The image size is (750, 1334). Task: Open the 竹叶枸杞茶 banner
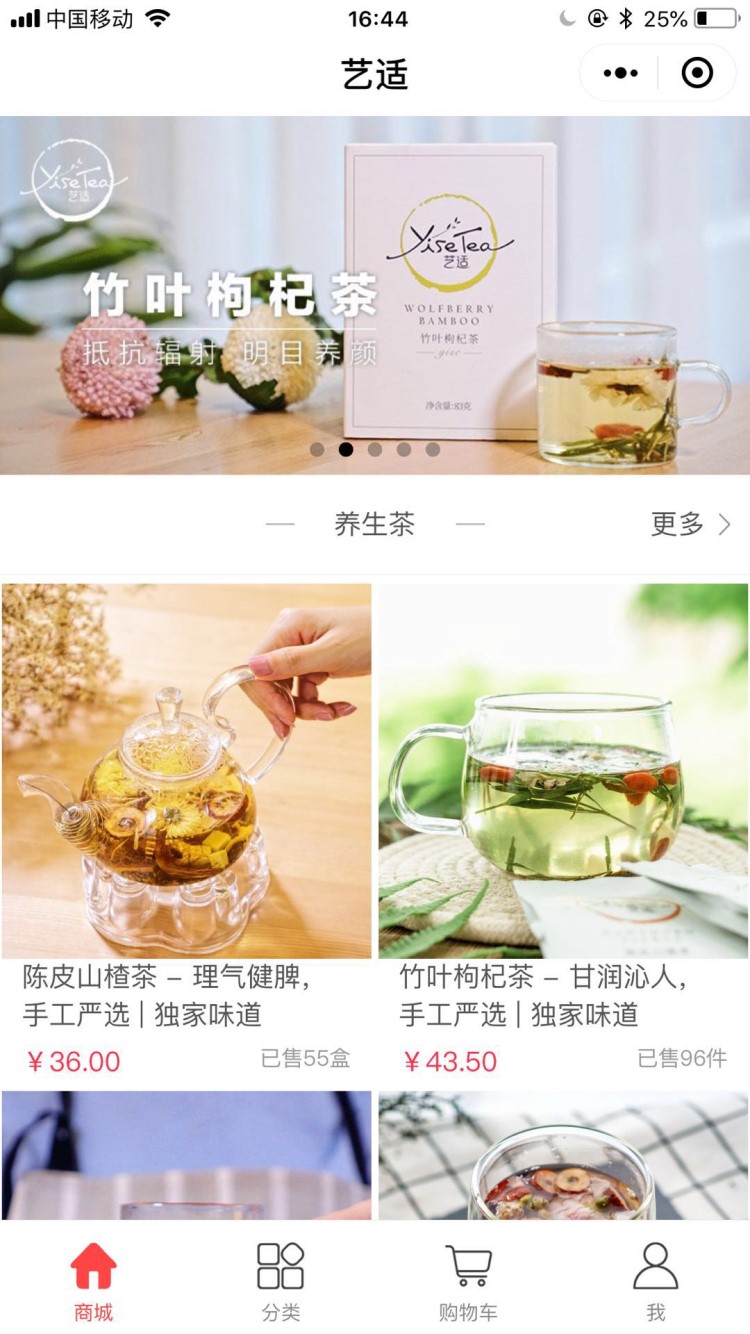click(x=375, y=295)
